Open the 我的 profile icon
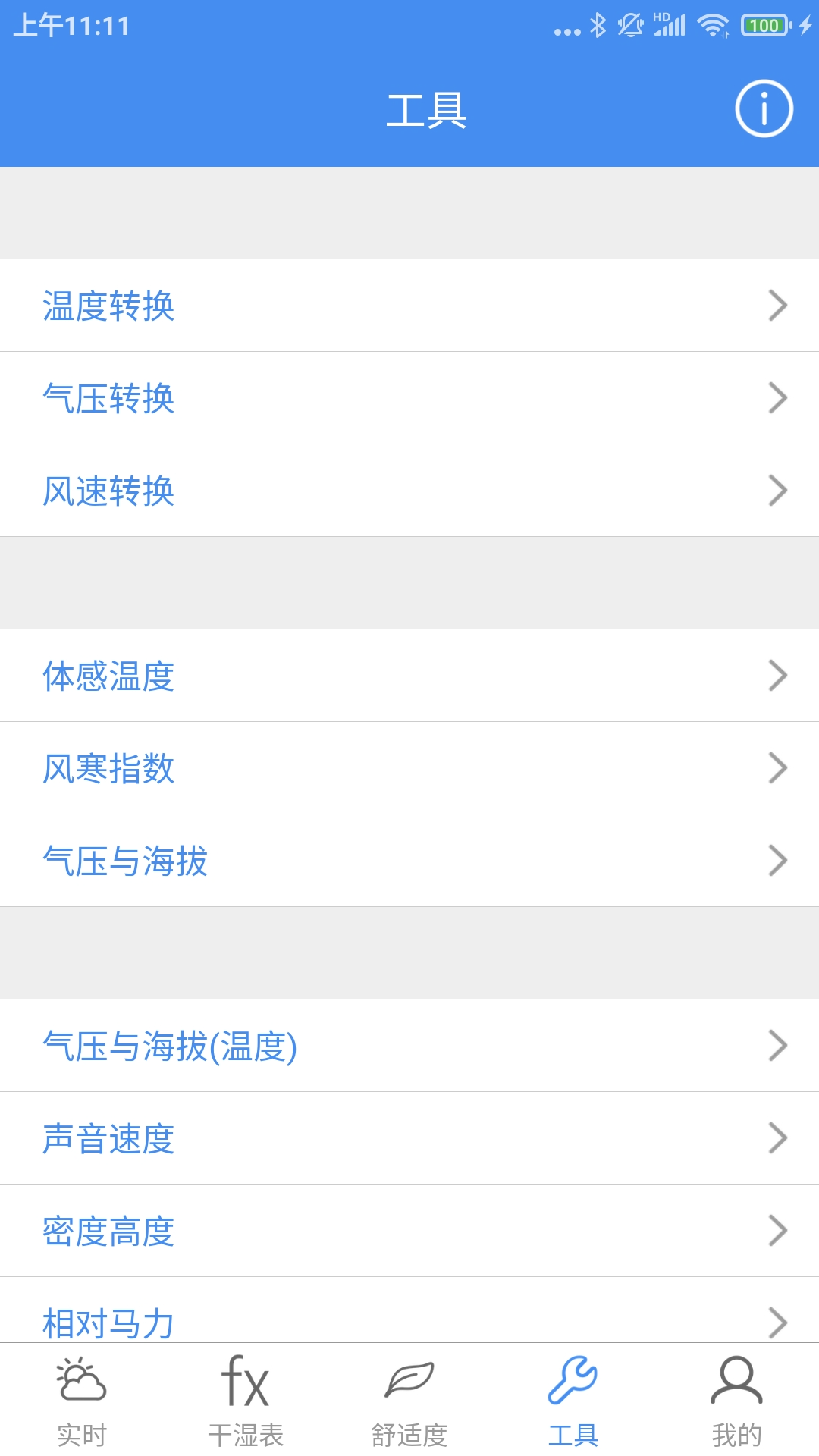 pyautogui.click(x=736, y=1382)
